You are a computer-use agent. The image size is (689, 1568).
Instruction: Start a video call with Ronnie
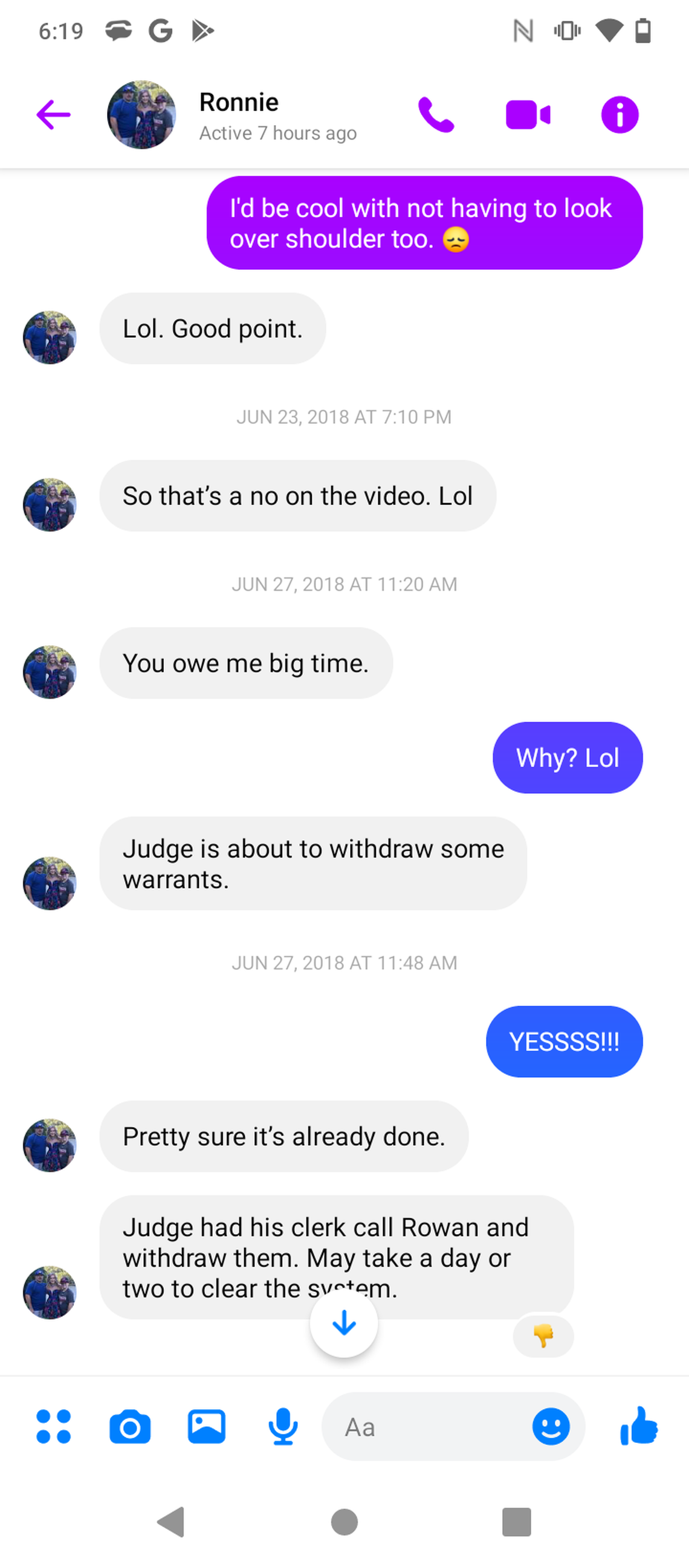528,115
